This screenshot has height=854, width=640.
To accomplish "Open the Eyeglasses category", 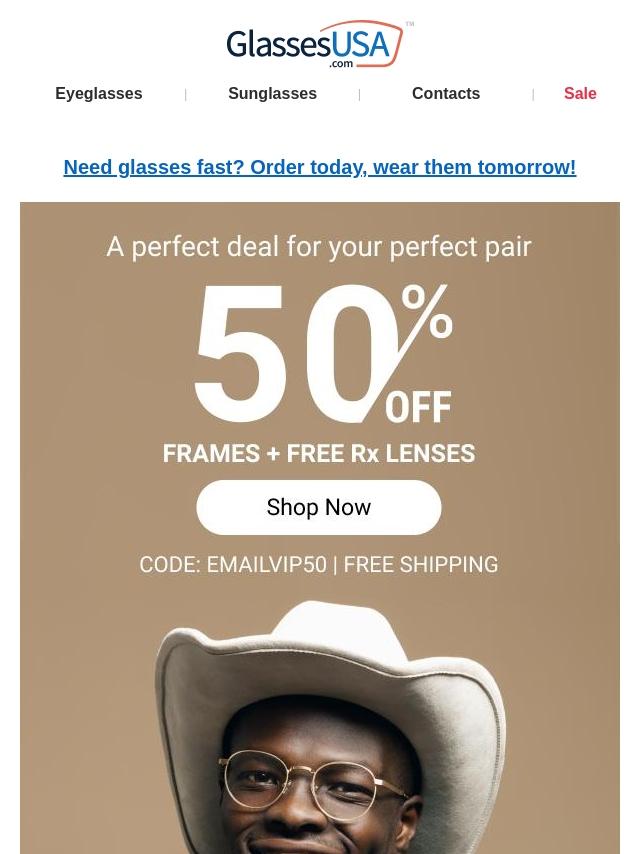I will pyautogui.click(x=98, y=93).
